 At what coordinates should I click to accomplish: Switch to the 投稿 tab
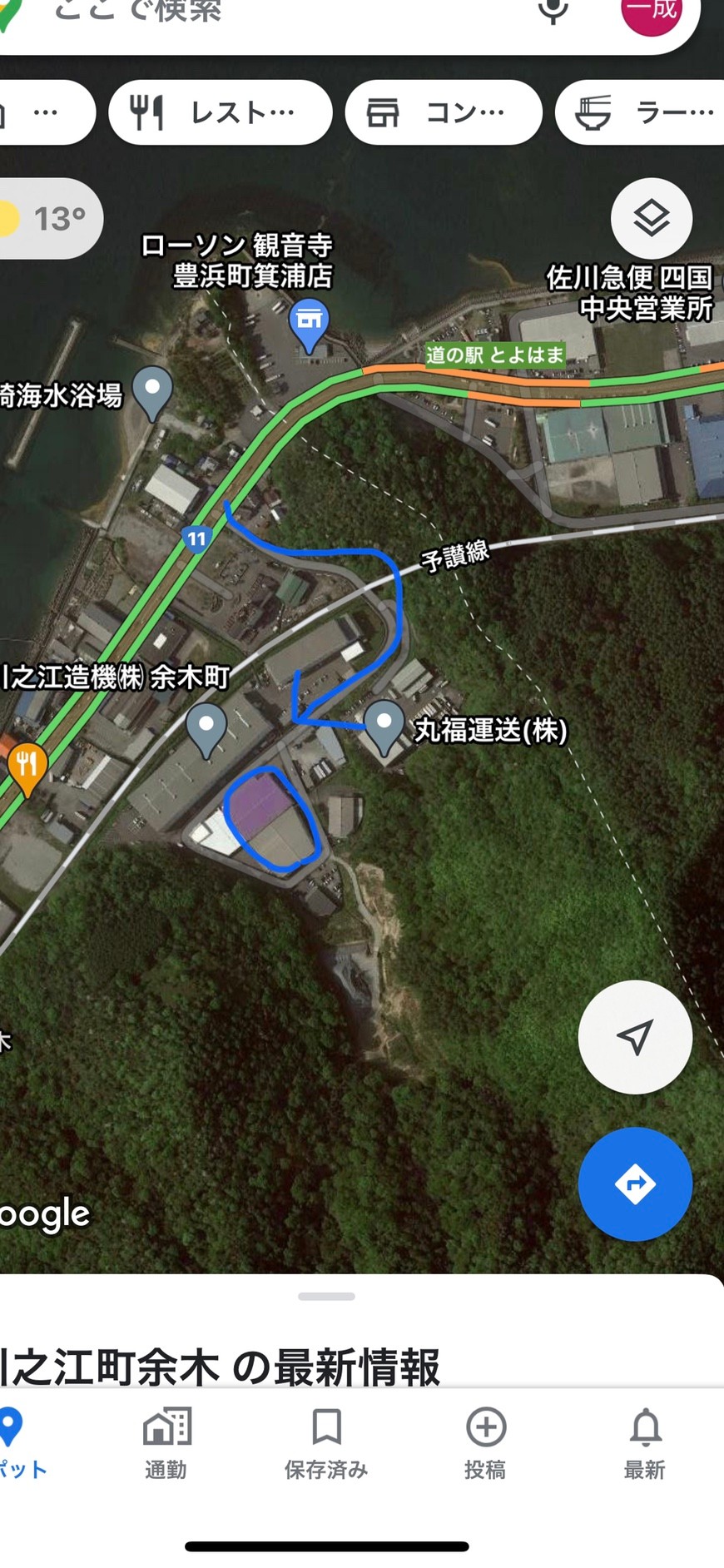click(x=485, y=1444)
